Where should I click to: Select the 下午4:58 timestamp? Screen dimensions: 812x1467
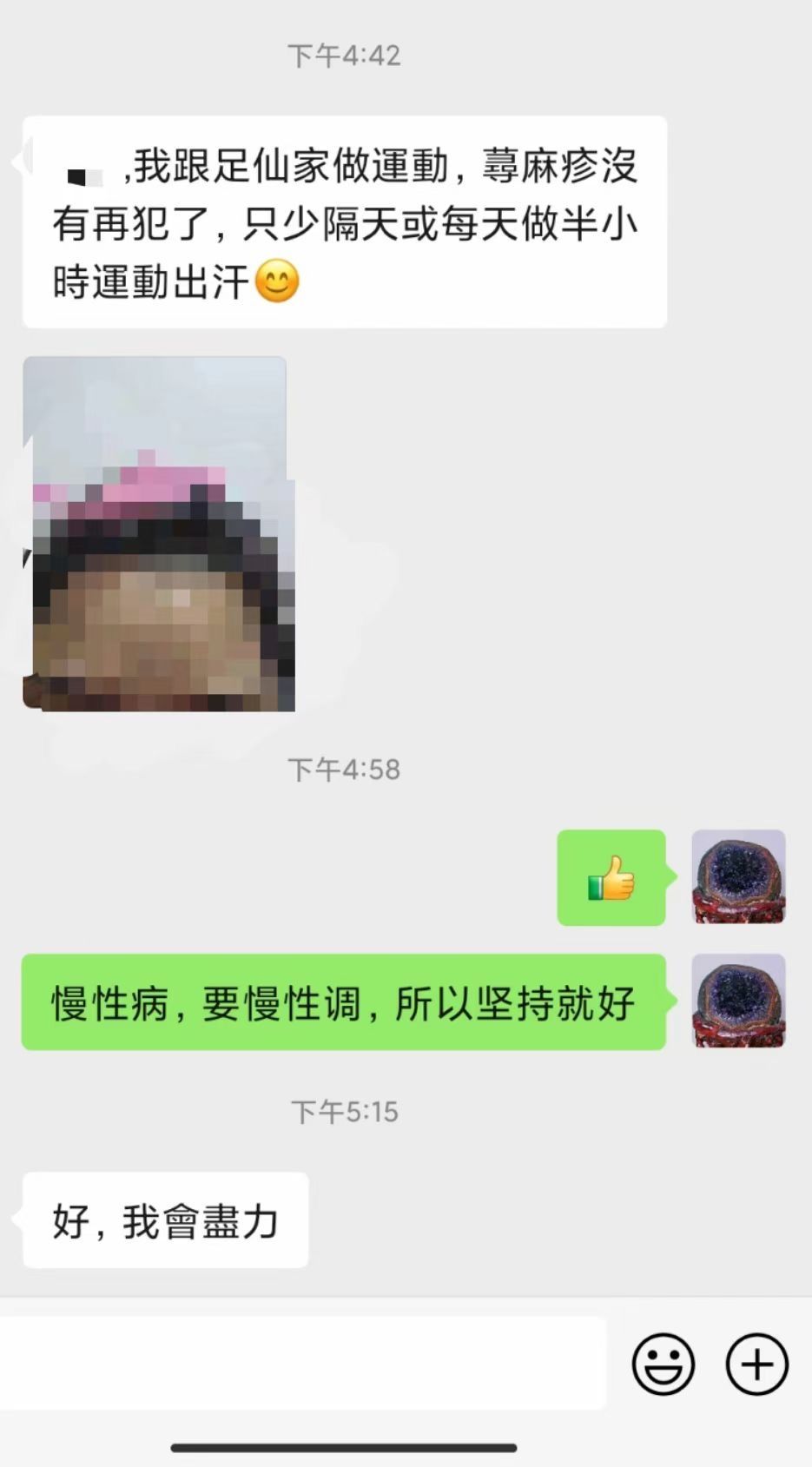click(x=345, y=768)
